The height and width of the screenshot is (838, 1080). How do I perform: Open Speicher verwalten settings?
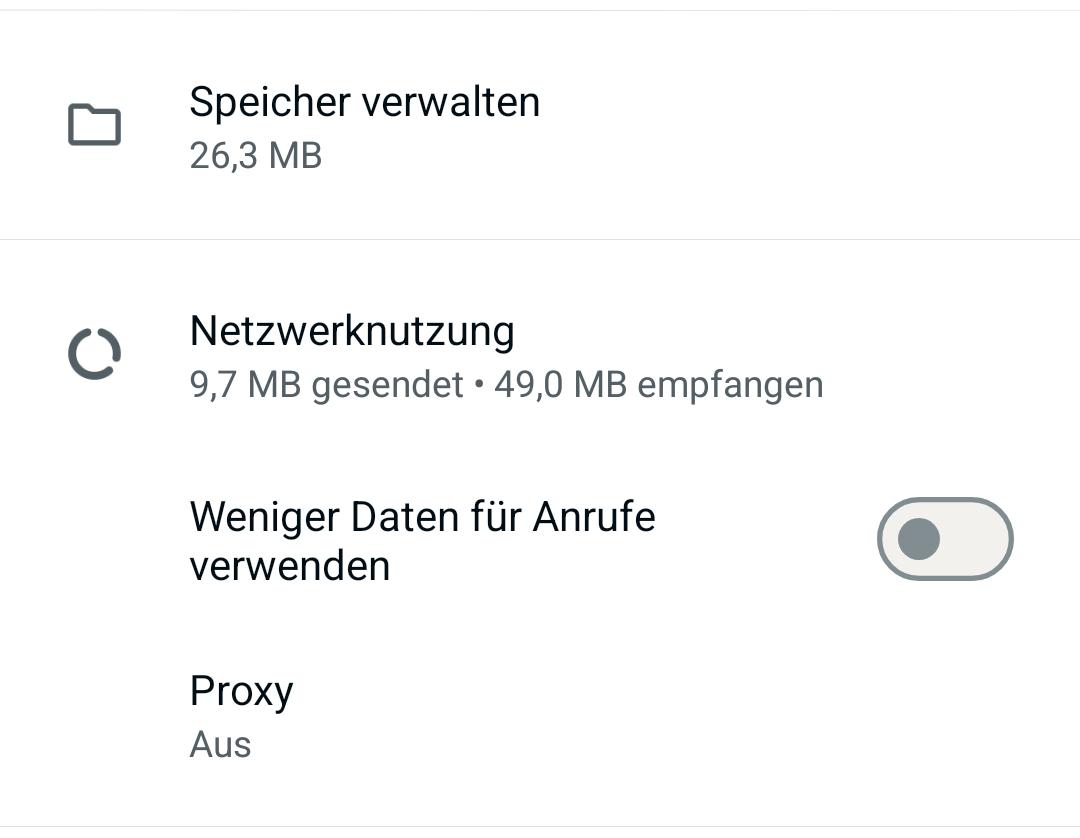coord(364,126)
